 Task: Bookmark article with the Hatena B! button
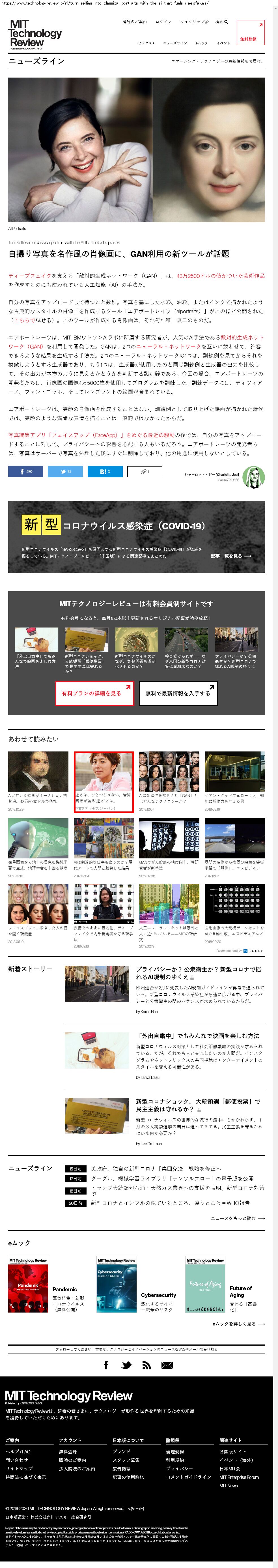[105, 471]
